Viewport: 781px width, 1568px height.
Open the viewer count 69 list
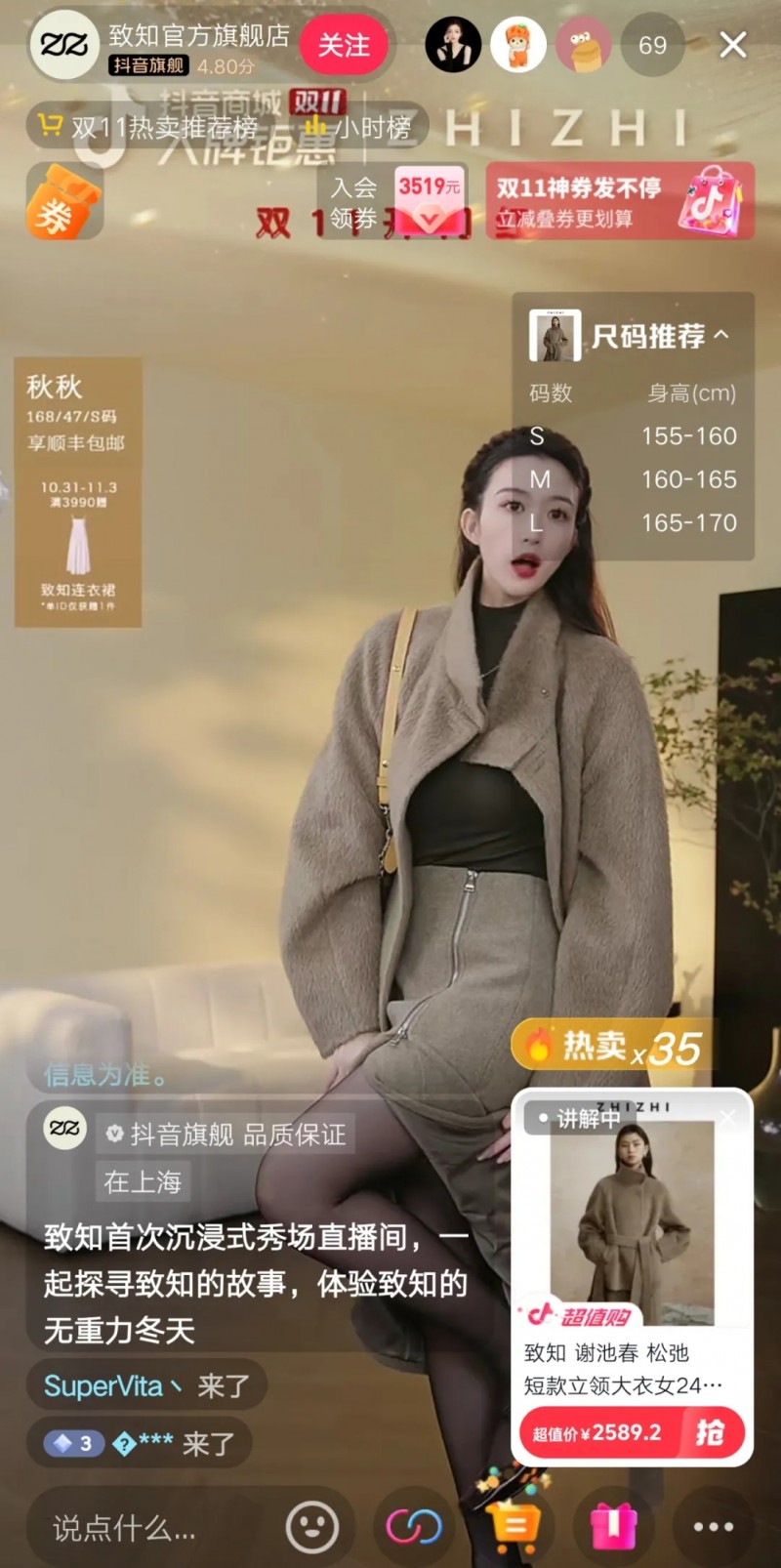(652, 45)
